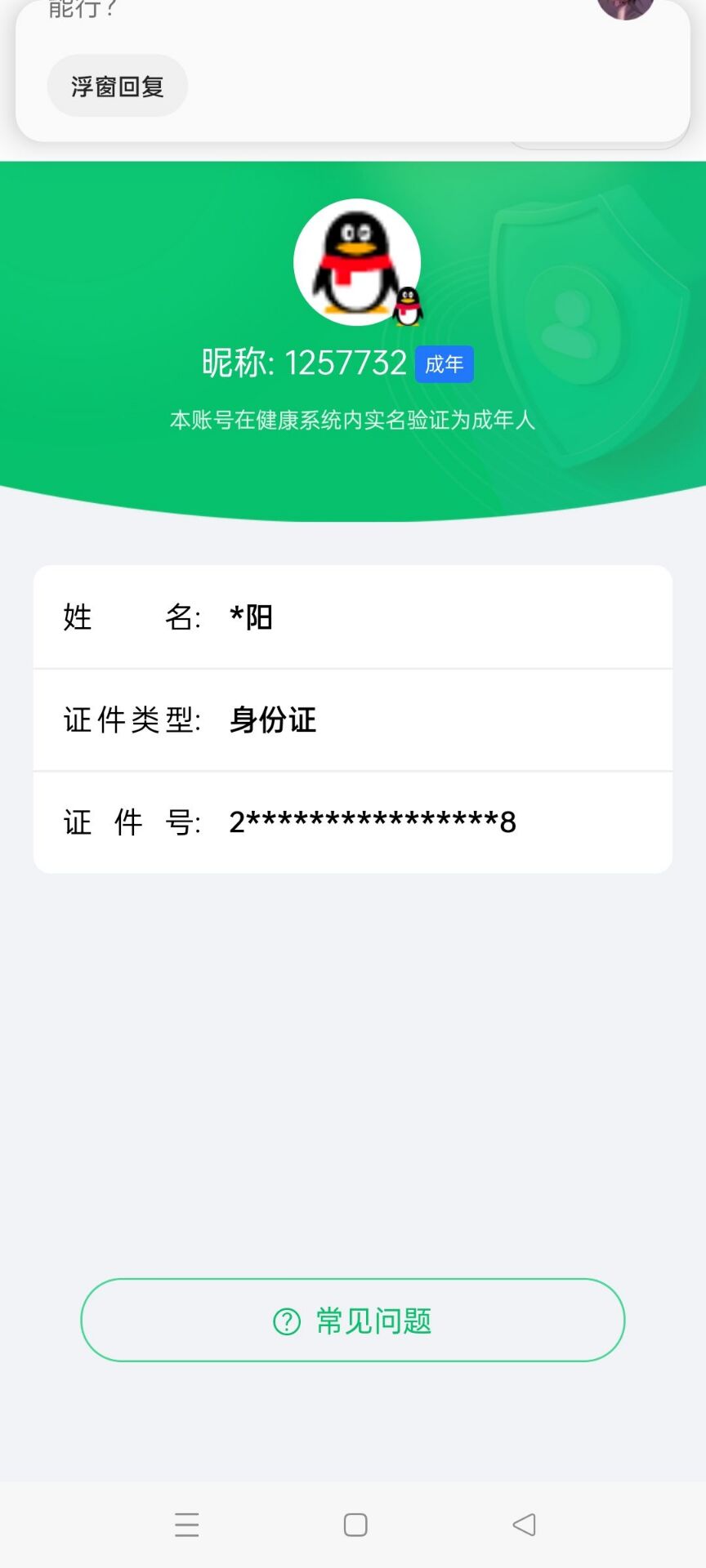The image size is (706, 1568).
Task: Tap the question mark icon beside 常见问题
Action: pyautogui.click(x=286, y=1320)
